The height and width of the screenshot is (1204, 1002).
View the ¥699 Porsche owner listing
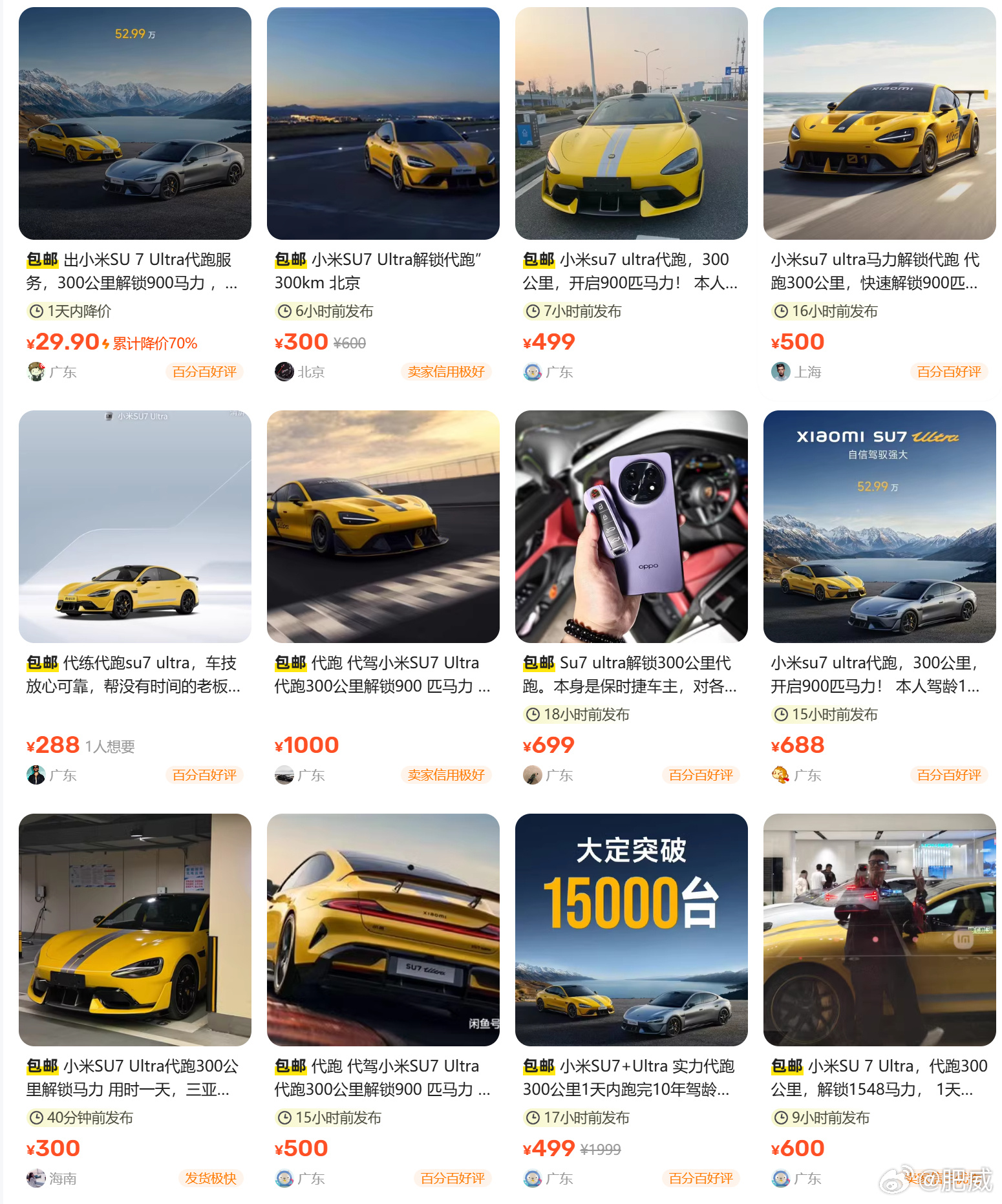coord(631,527)
